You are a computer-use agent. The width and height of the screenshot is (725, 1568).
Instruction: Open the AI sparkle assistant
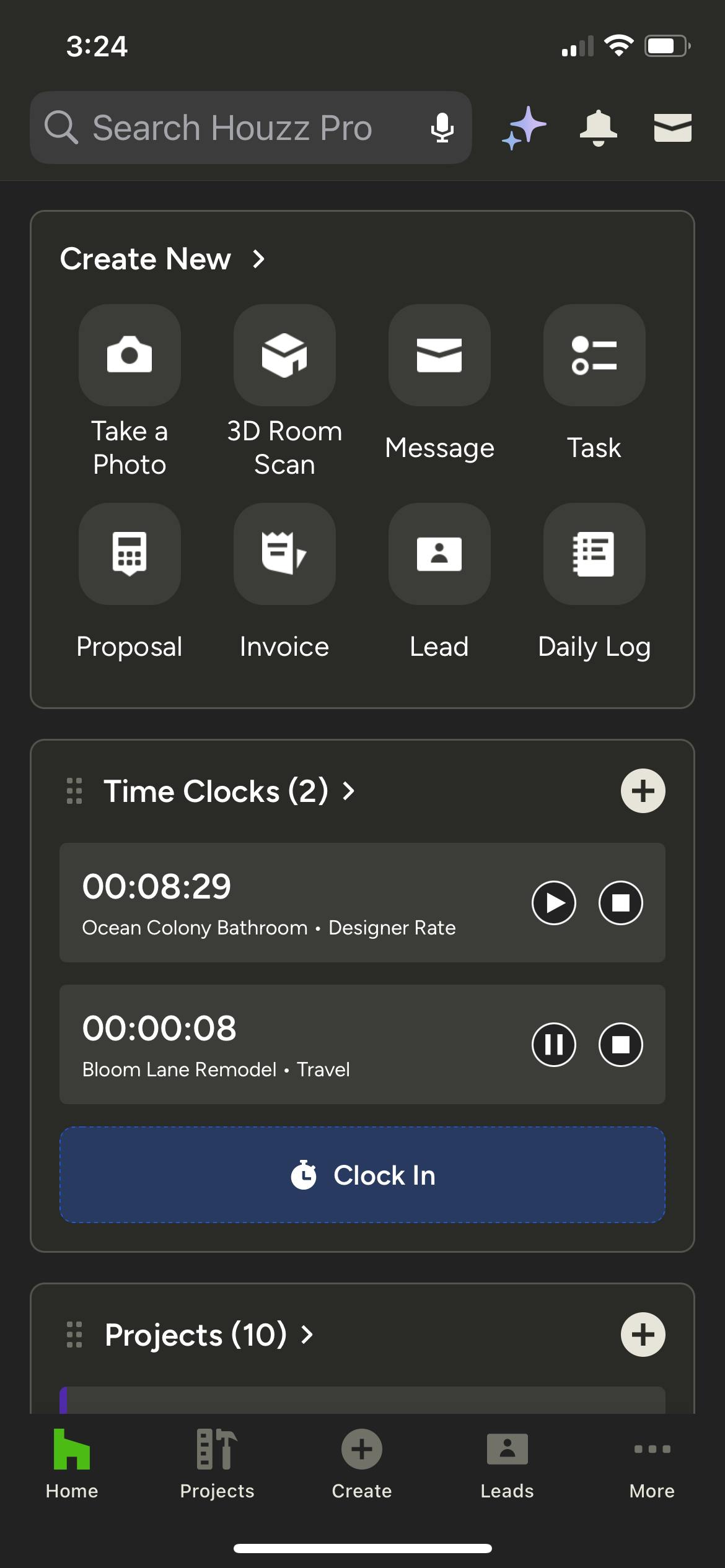pyautogui.click(x=524, y=128)
